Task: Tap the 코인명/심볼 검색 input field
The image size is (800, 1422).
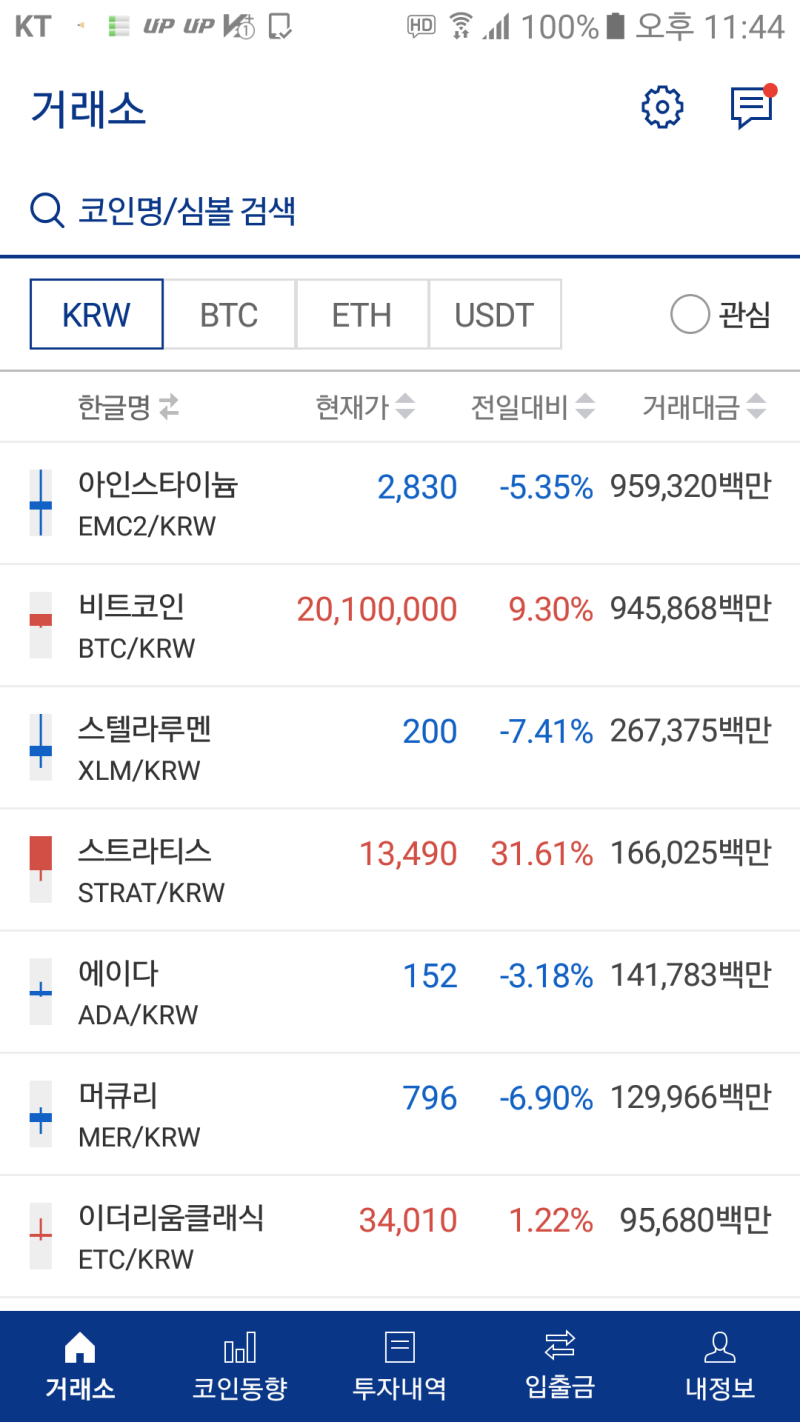Action: coord(200,211)
